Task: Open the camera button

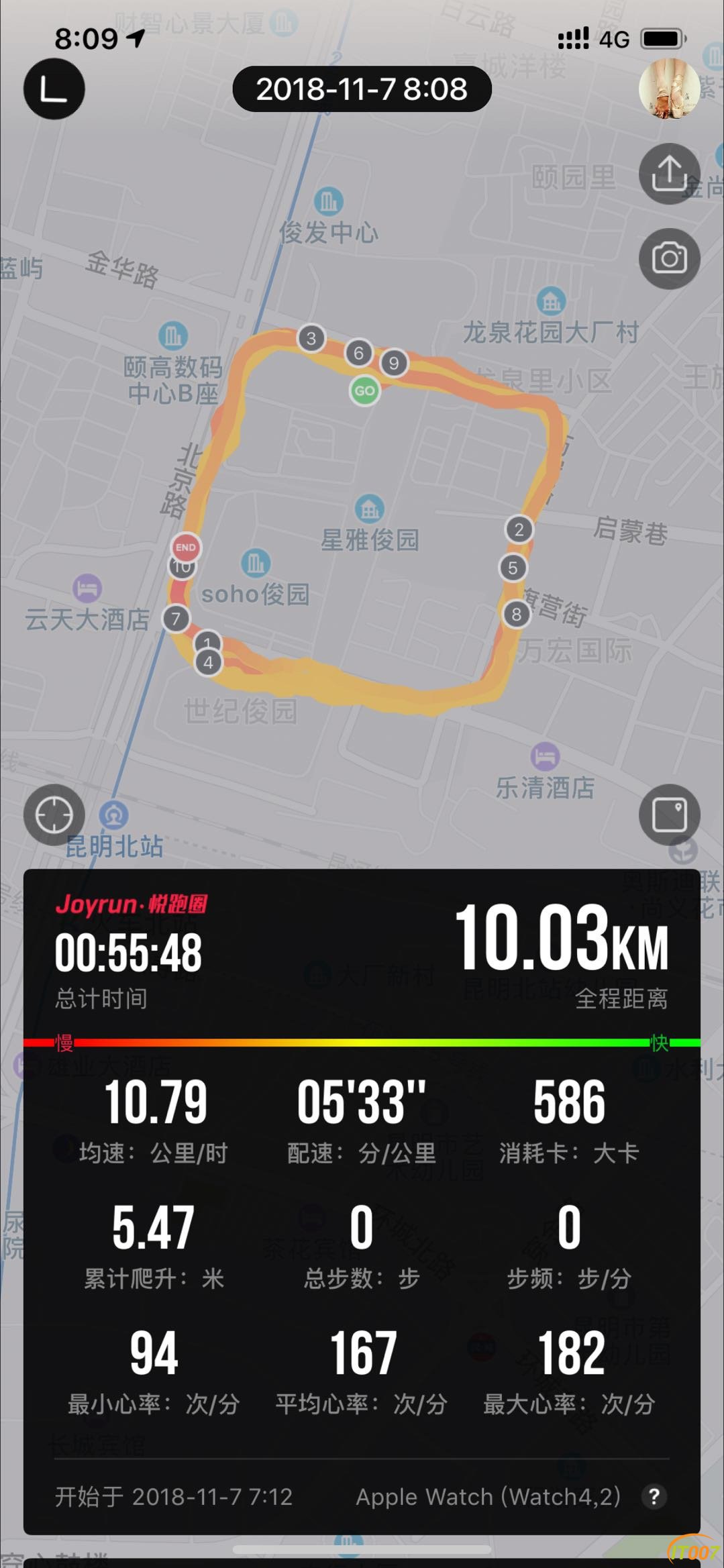Action: [x=669, y=258]
